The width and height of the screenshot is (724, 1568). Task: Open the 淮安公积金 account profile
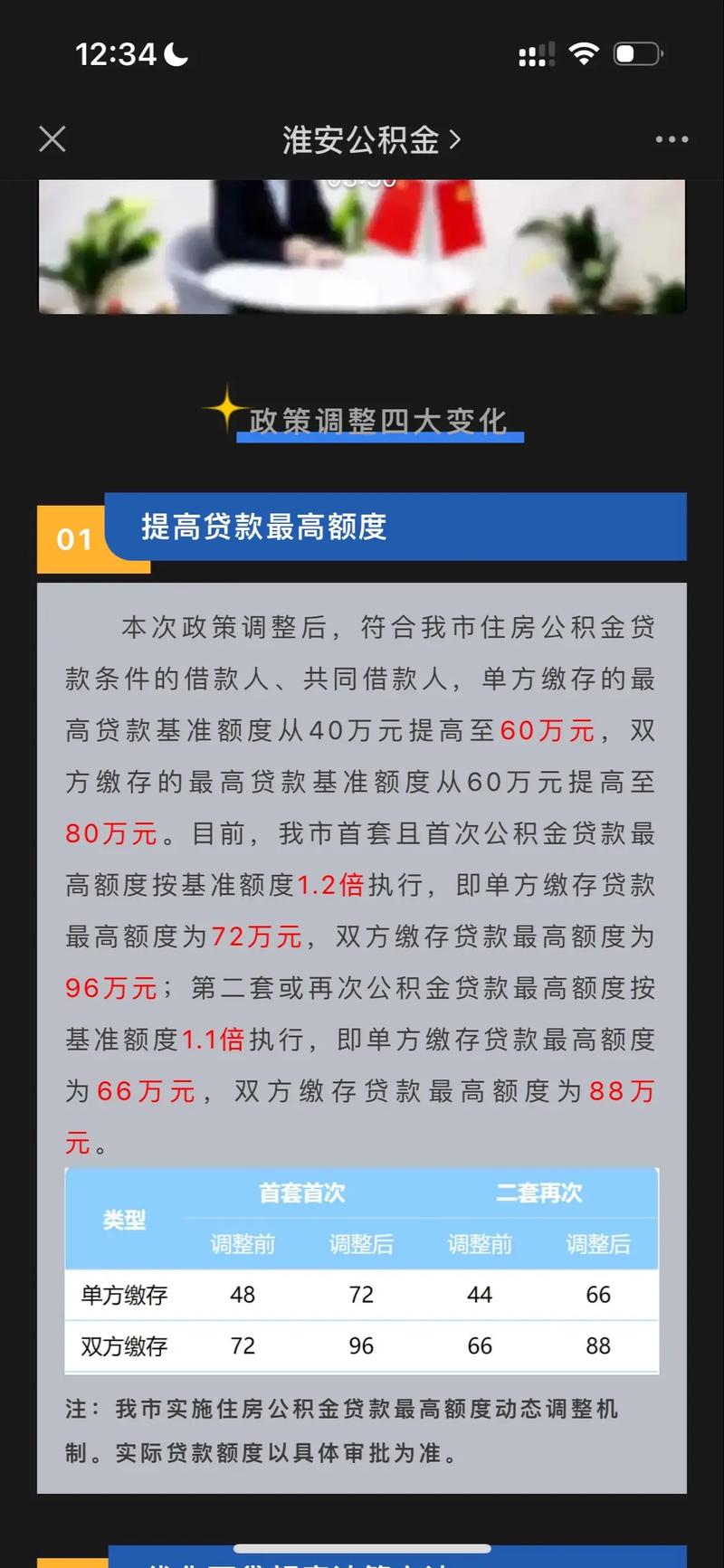coord(371,140)
